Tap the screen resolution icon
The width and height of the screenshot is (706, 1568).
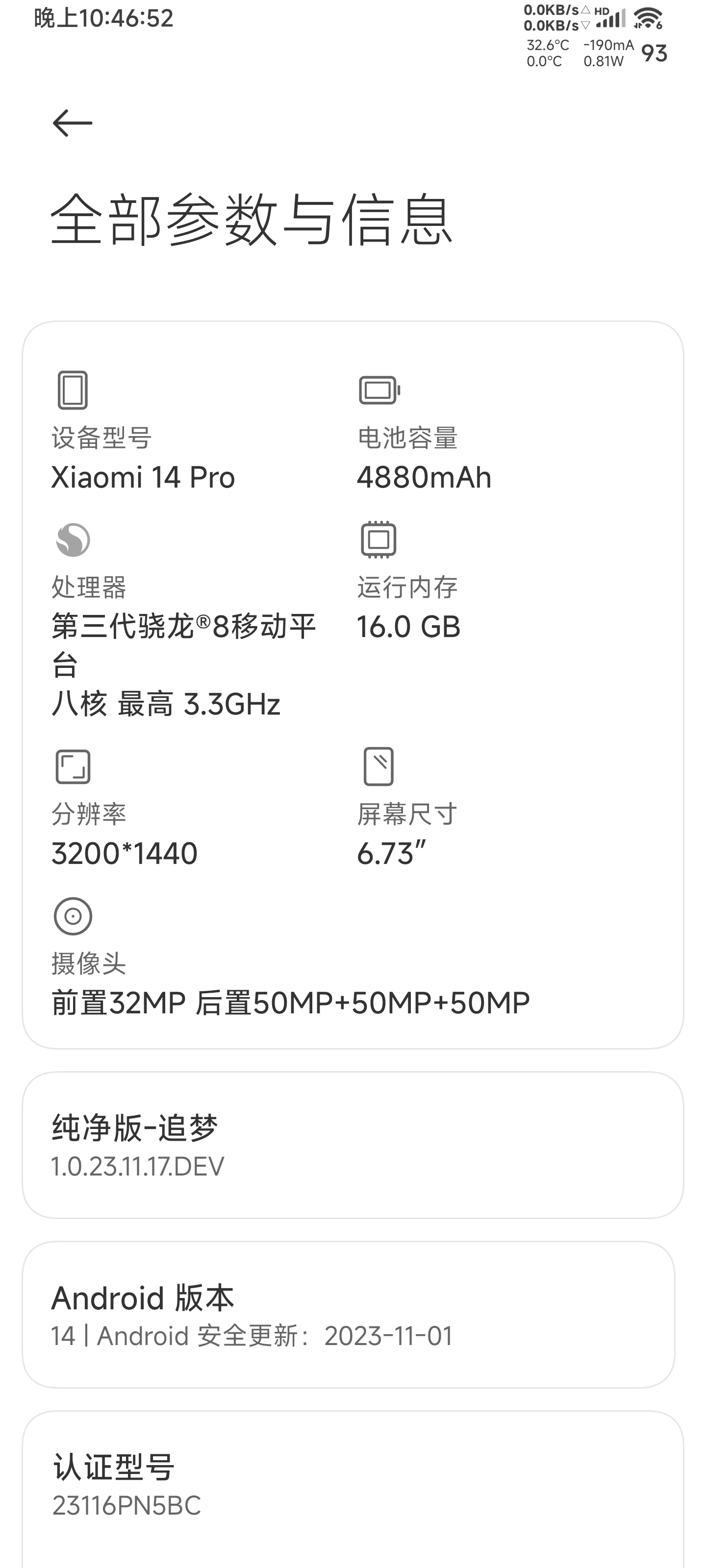click(x=73, y=769)
